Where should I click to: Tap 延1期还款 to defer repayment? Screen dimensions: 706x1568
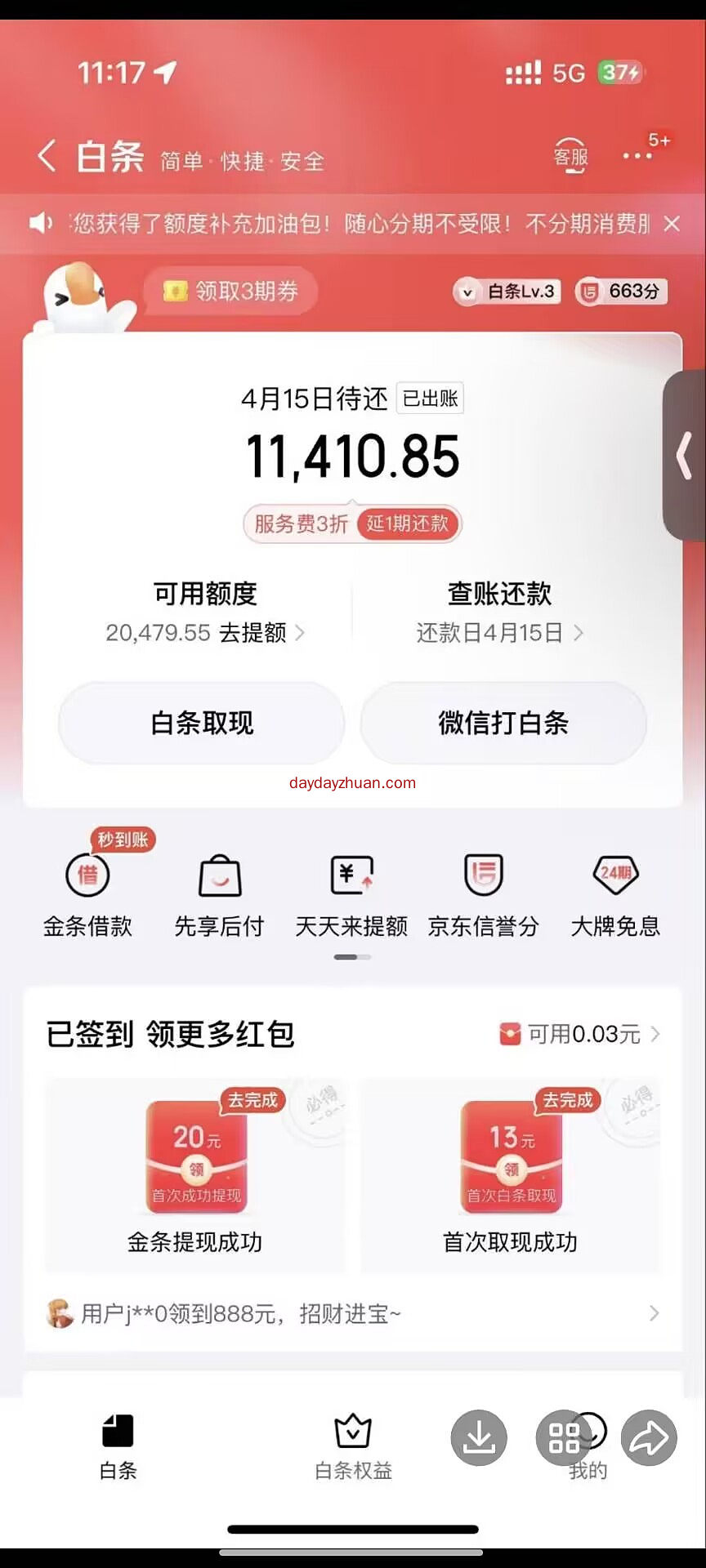408,523
